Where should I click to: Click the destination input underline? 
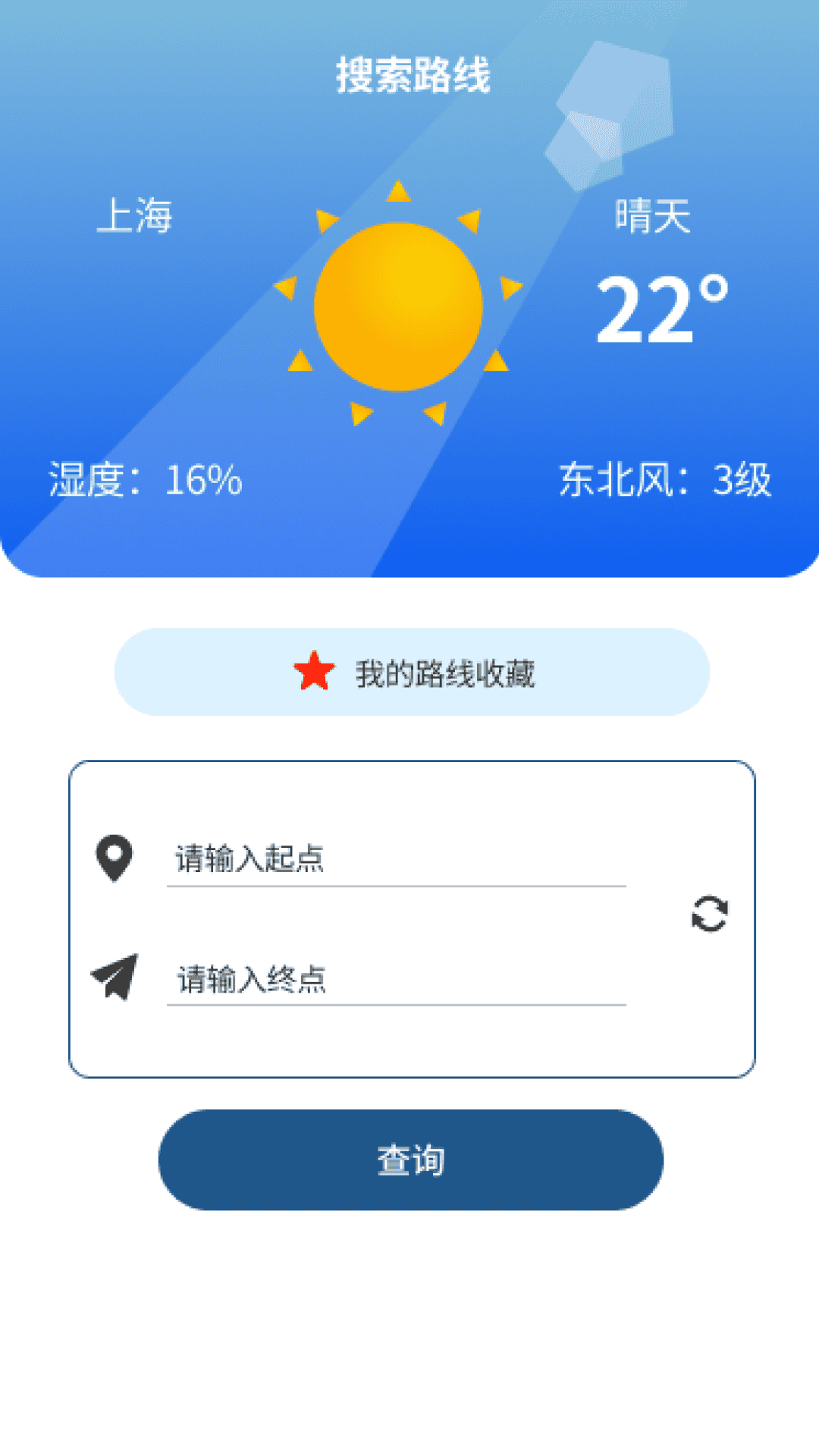coord(394,1007)
